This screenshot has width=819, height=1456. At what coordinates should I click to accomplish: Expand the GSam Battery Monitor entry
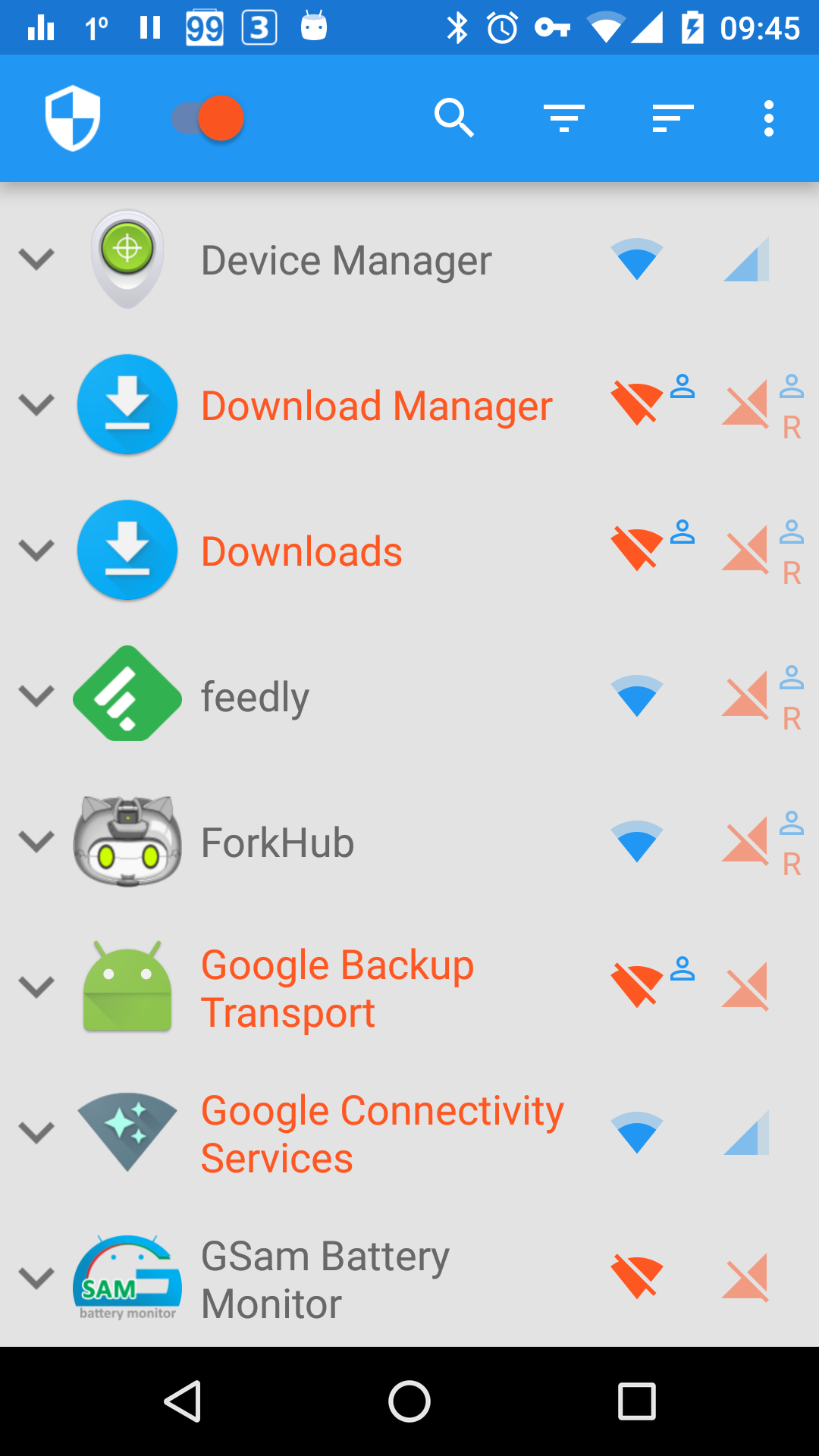(x=36, y=1279)
